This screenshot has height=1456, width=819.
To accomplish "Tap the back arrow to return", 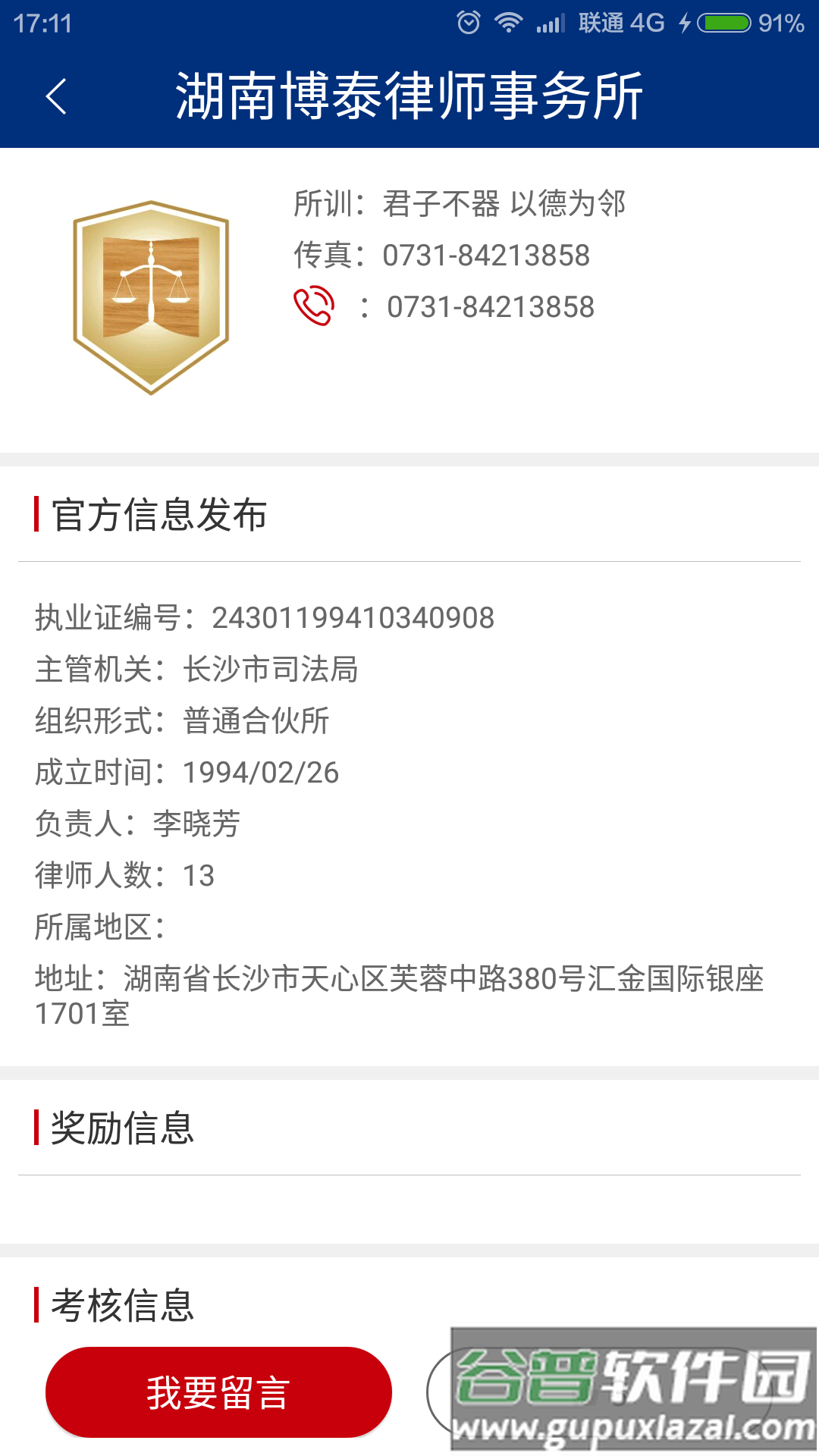I will coord(57,95).
